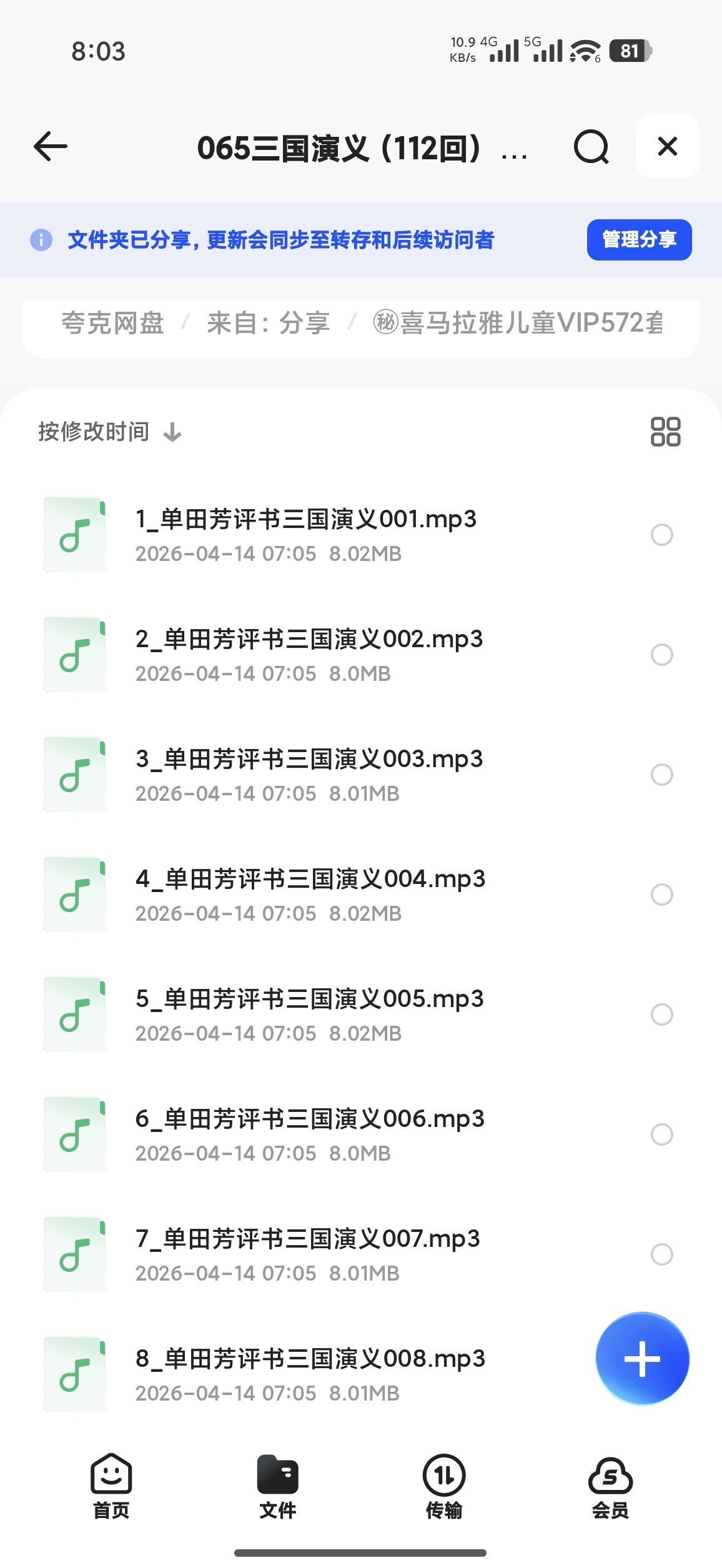Open the 来自：分享 breadcrumb
Viewport: 722px width, 1568px height.
(x=269, y=323)
